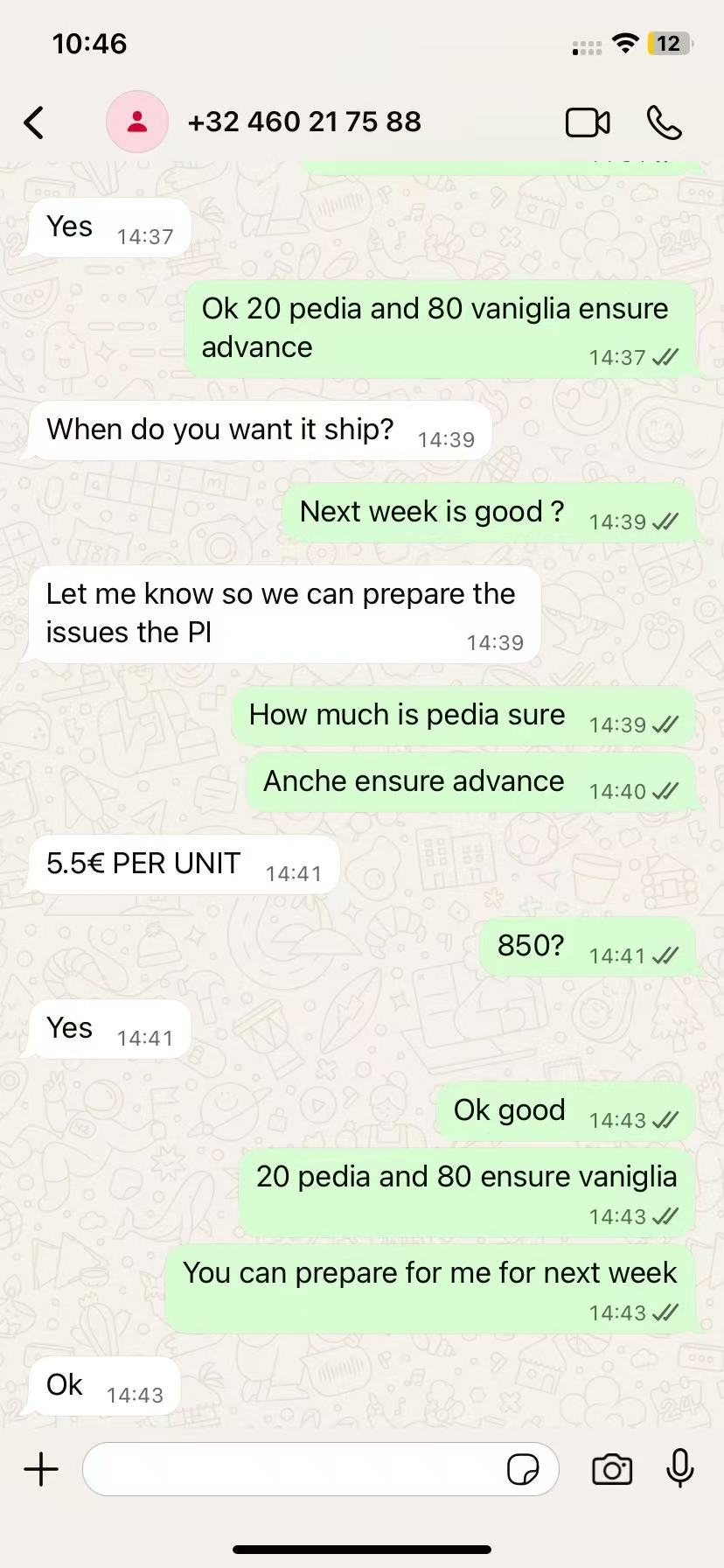
Task: Open contact info for +32 460 21 75 88
Action: (304, 122)
